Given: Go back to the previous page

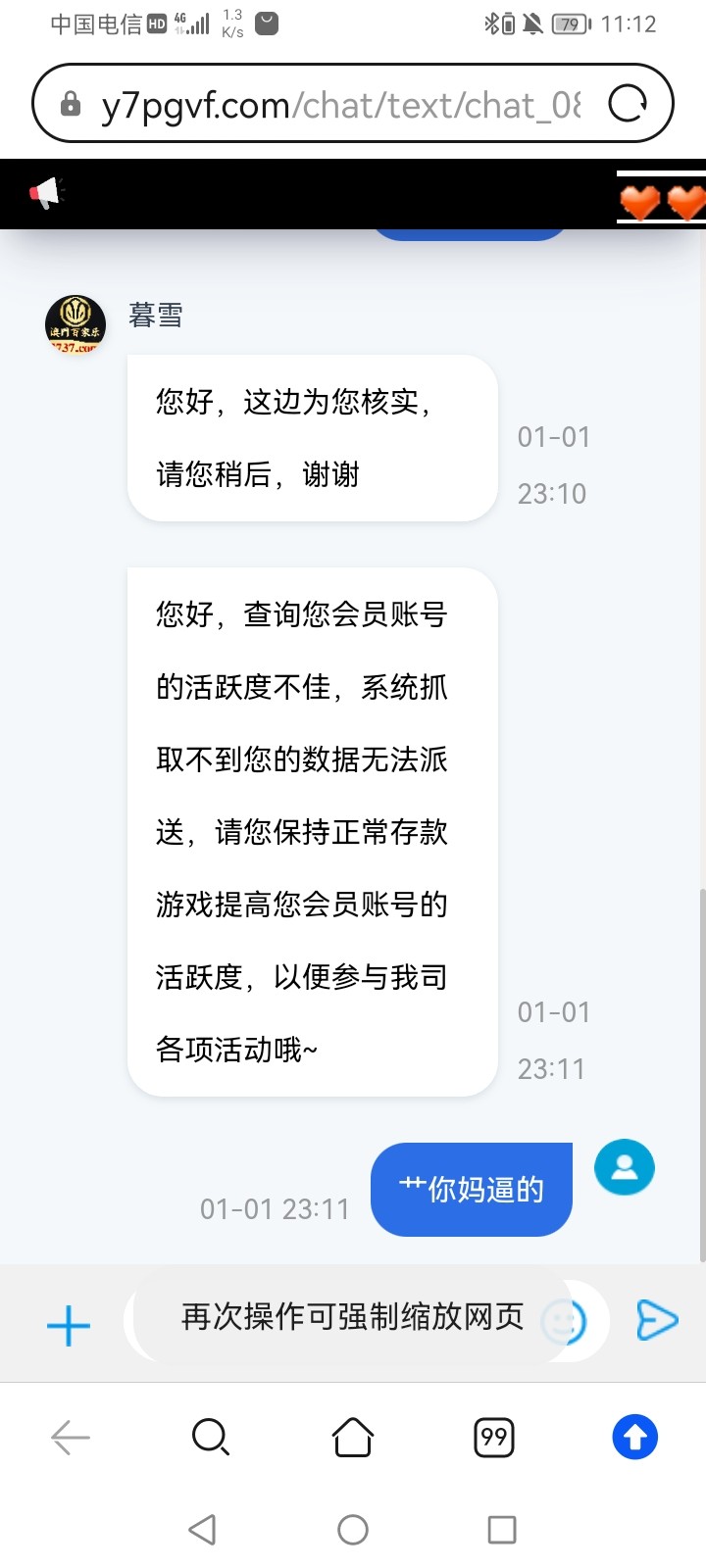Looking at the screenshot, I should 71,1438.
